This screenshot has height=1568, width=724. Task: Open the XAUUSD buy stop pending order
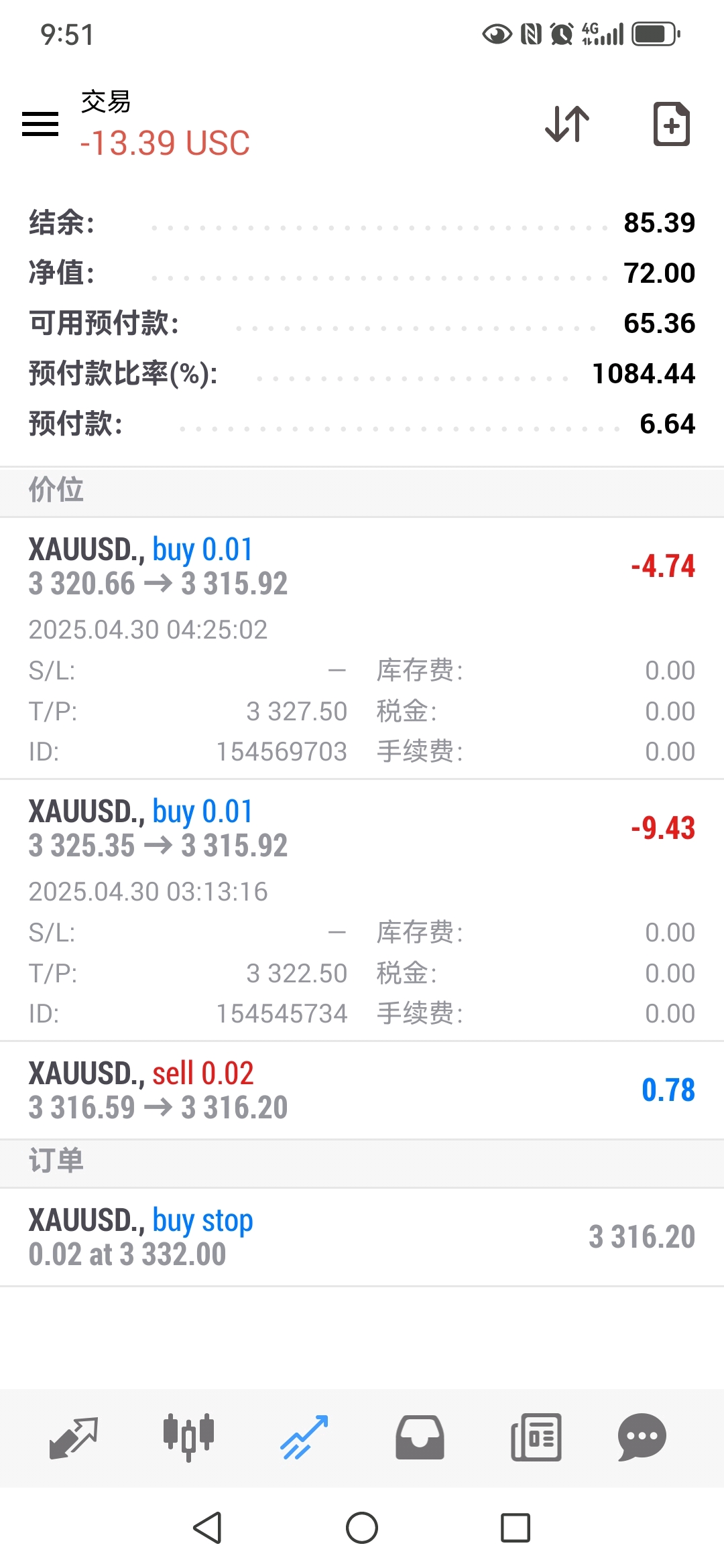362,1237
